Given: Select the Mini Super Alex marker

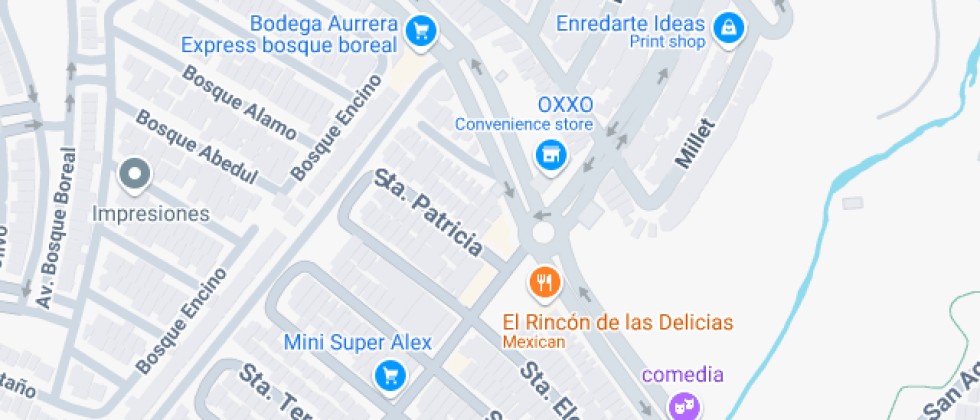Looking at the screenshot, I should click(x=388, y=375).
